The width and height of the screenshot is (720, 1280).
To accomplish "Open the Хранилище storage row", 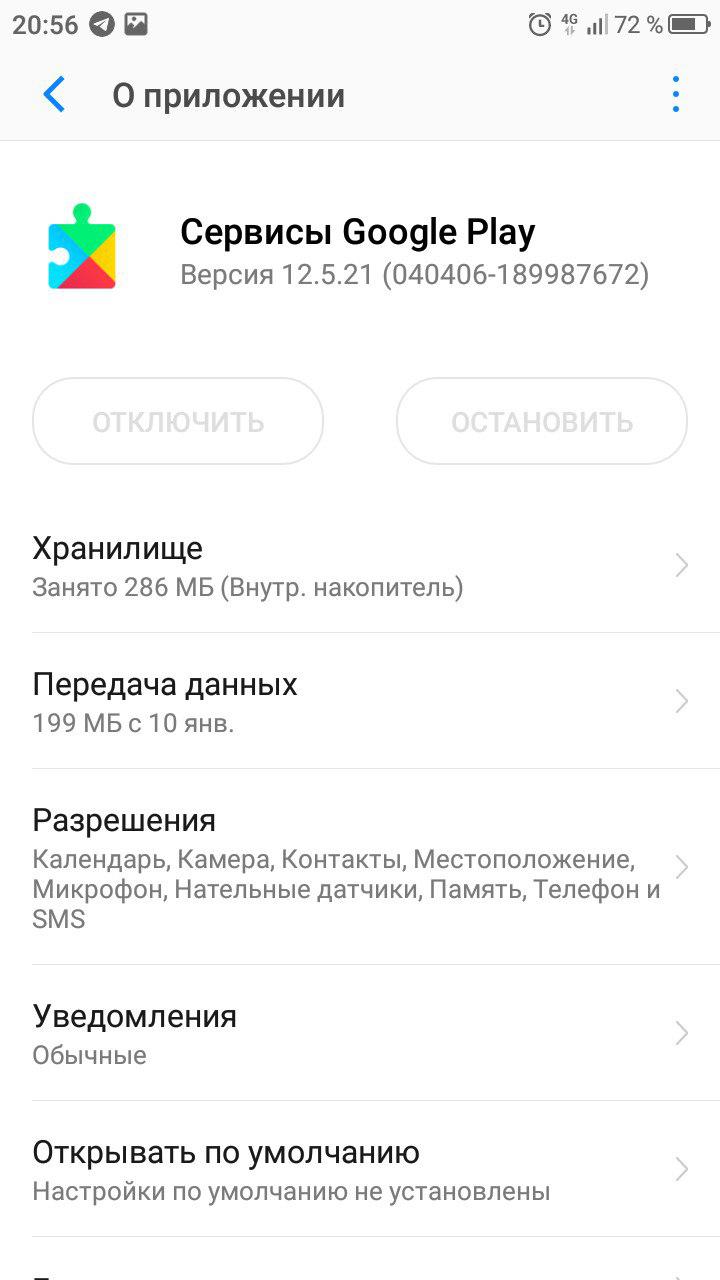I will (x=360, y=566).
